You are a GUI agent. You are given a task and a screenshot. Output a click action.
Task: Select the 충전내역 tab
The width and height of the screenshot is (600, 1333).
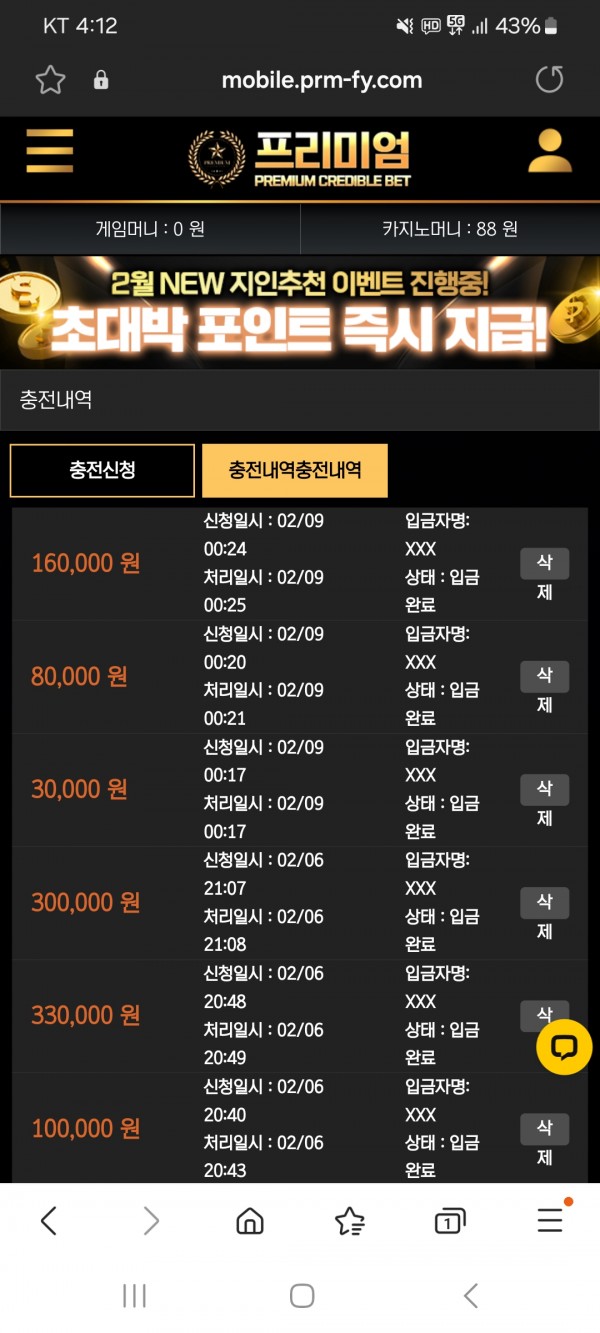[x=295, y=470]
